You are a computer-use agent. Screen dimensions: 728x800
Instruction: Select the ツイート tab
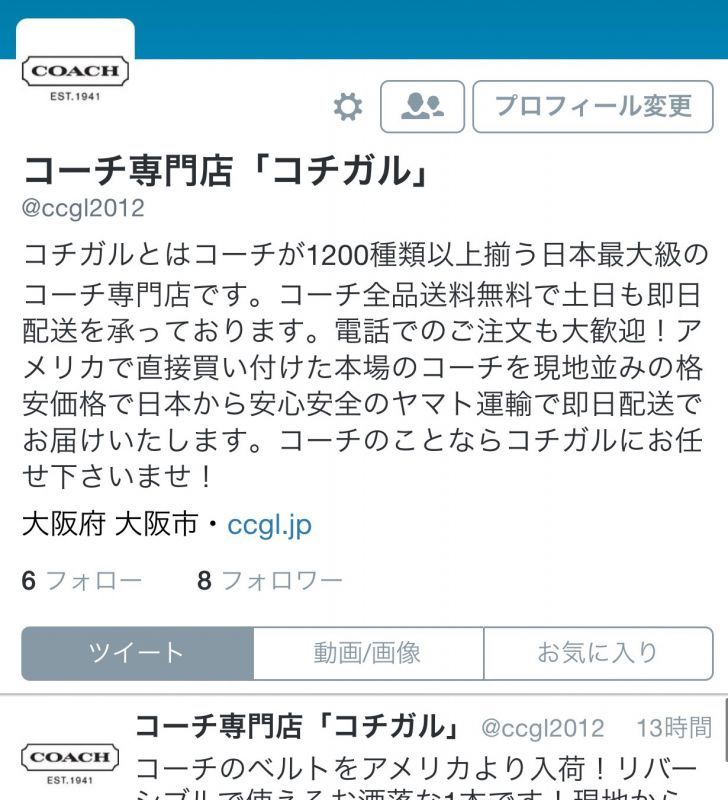137,654
